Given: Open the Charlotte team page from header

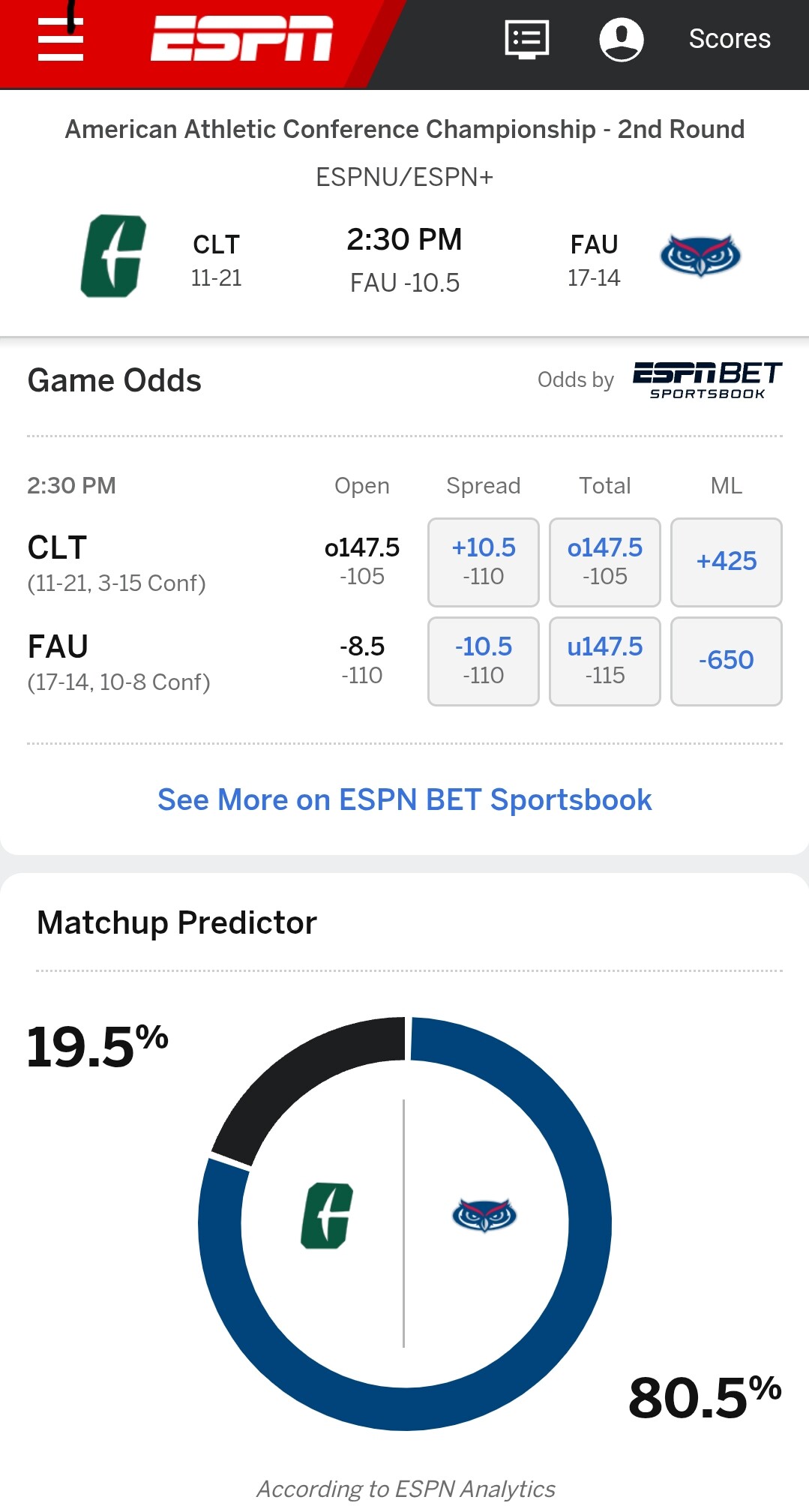Looking at the screenshot, I should (114, 256).
